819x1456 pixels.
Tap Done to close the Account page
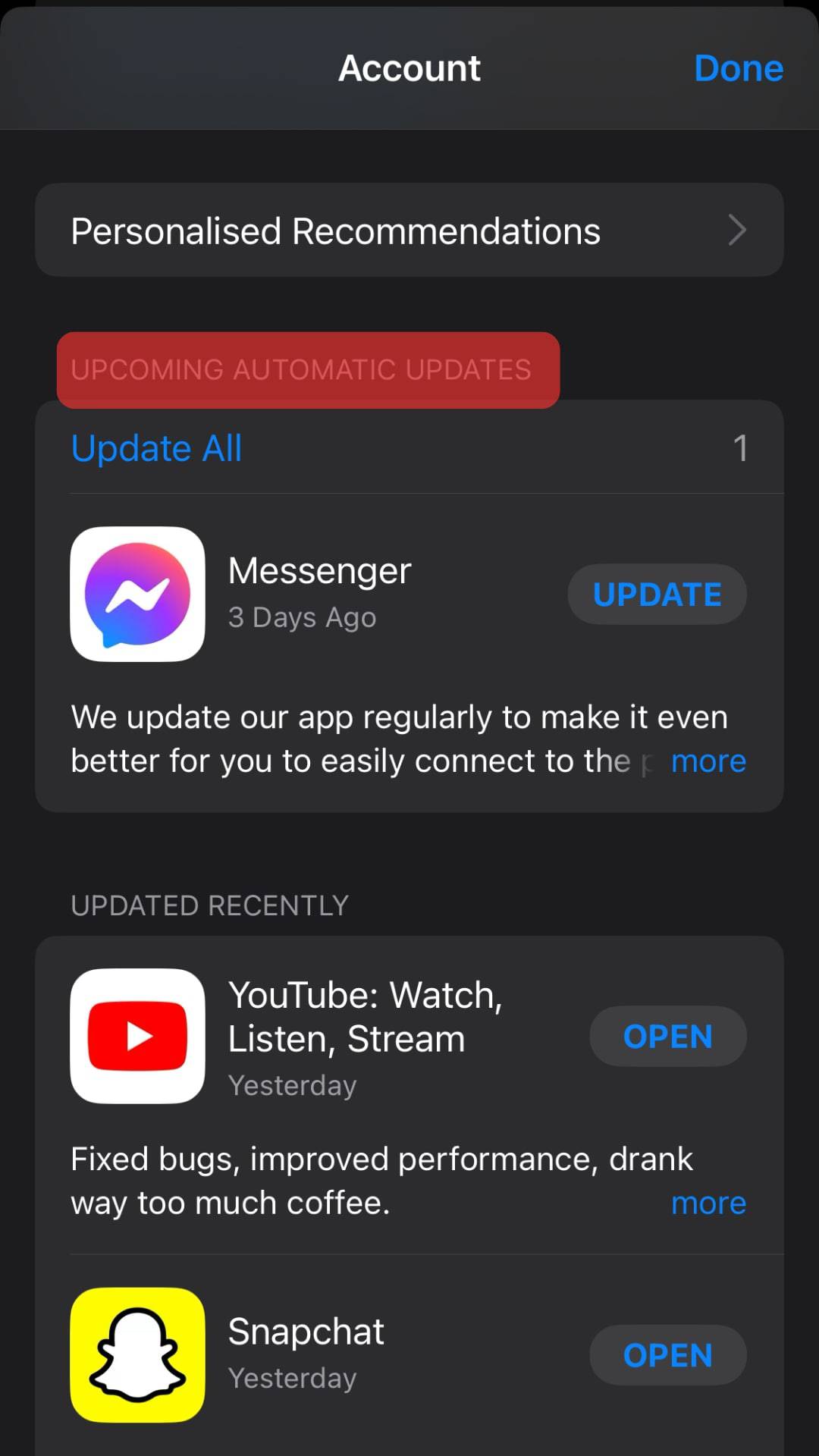pyautogui.click(x=738, y=68)
